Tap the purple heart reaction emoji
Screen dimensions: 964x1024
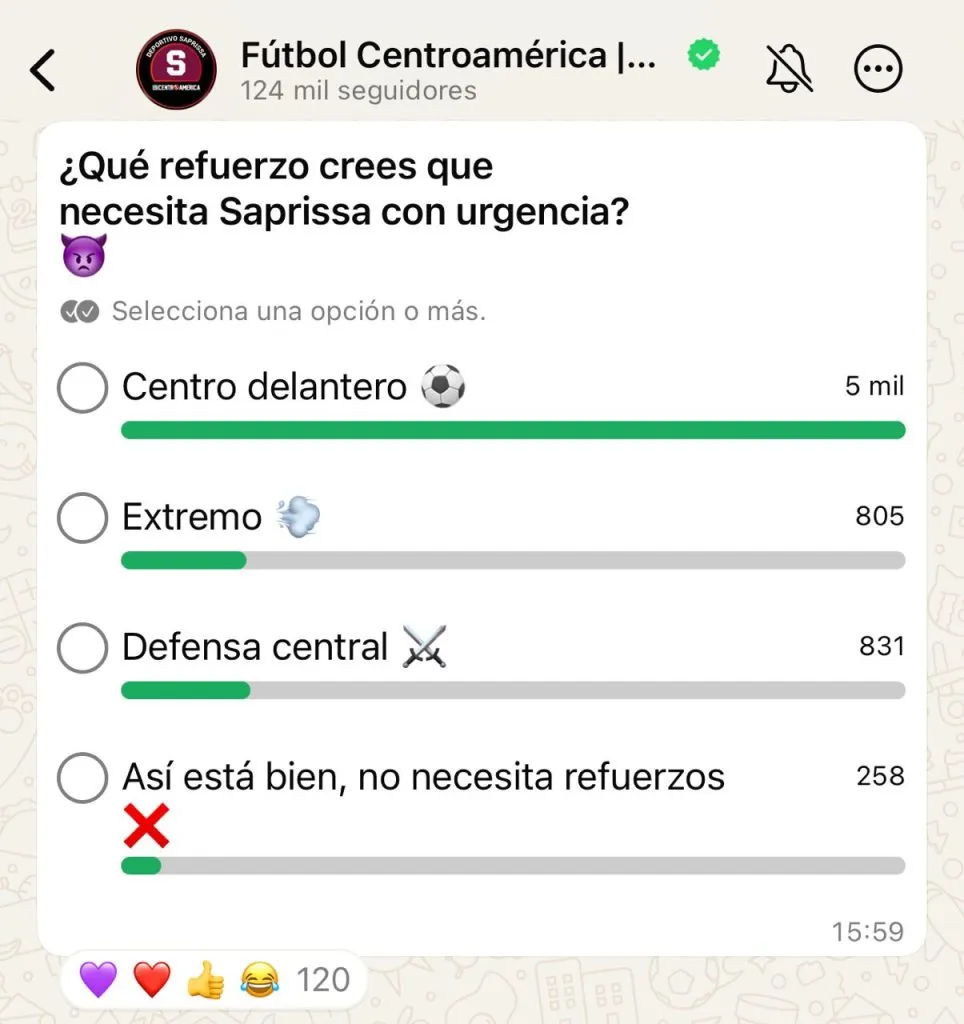(x=97, y=977)
